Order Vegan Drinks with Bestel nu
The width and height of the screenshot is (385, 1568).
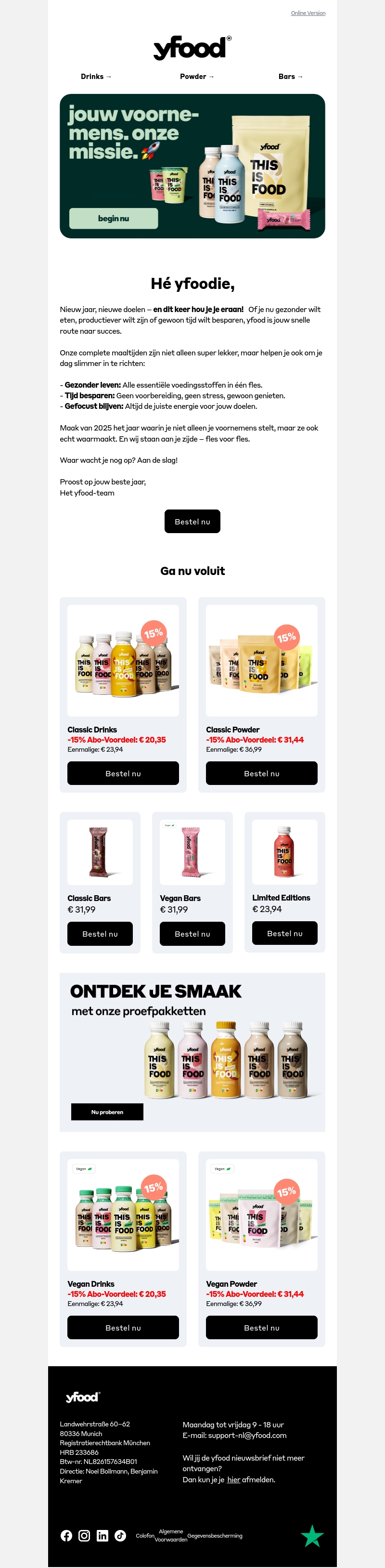(x=123, y=1327)
